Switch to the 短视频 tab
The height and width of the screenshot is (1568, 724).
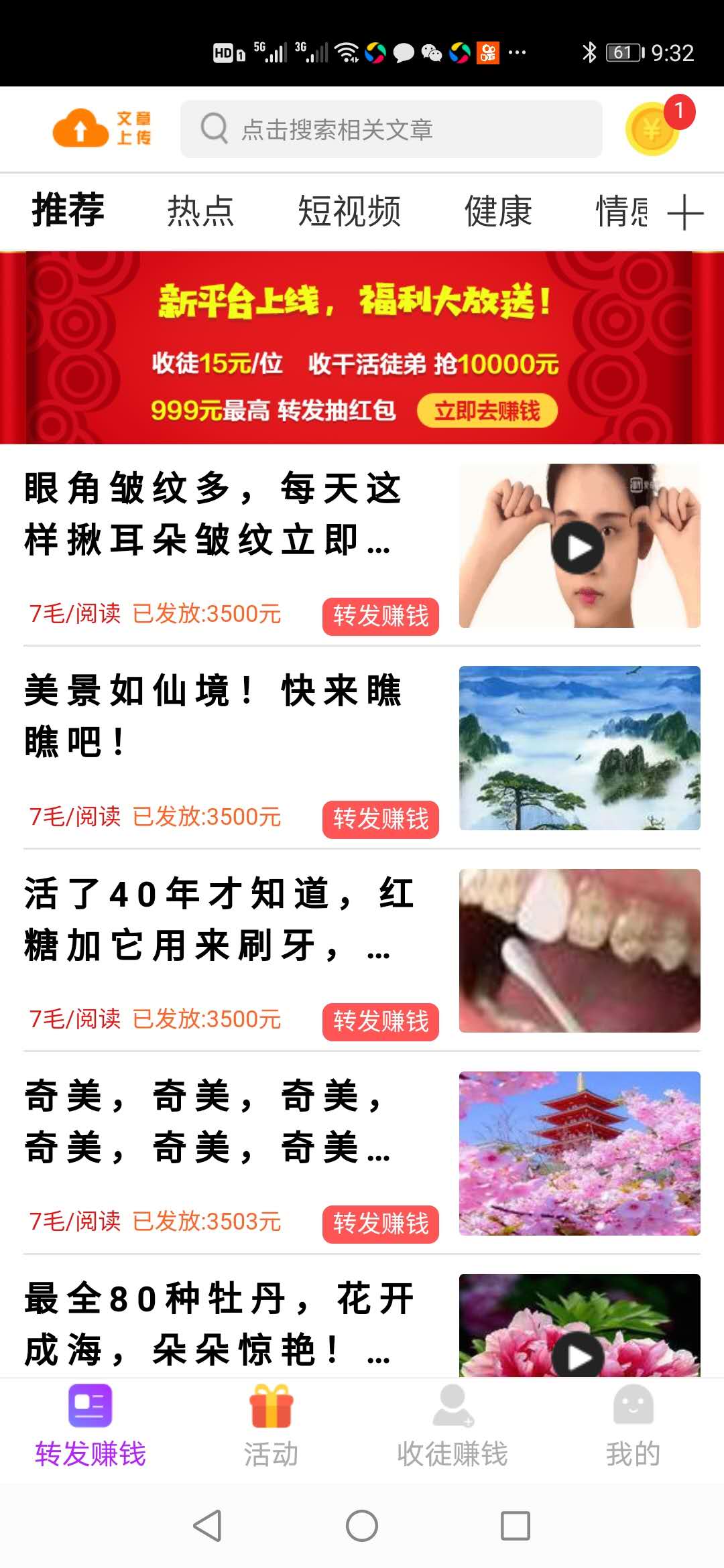(x=349, y=212)
